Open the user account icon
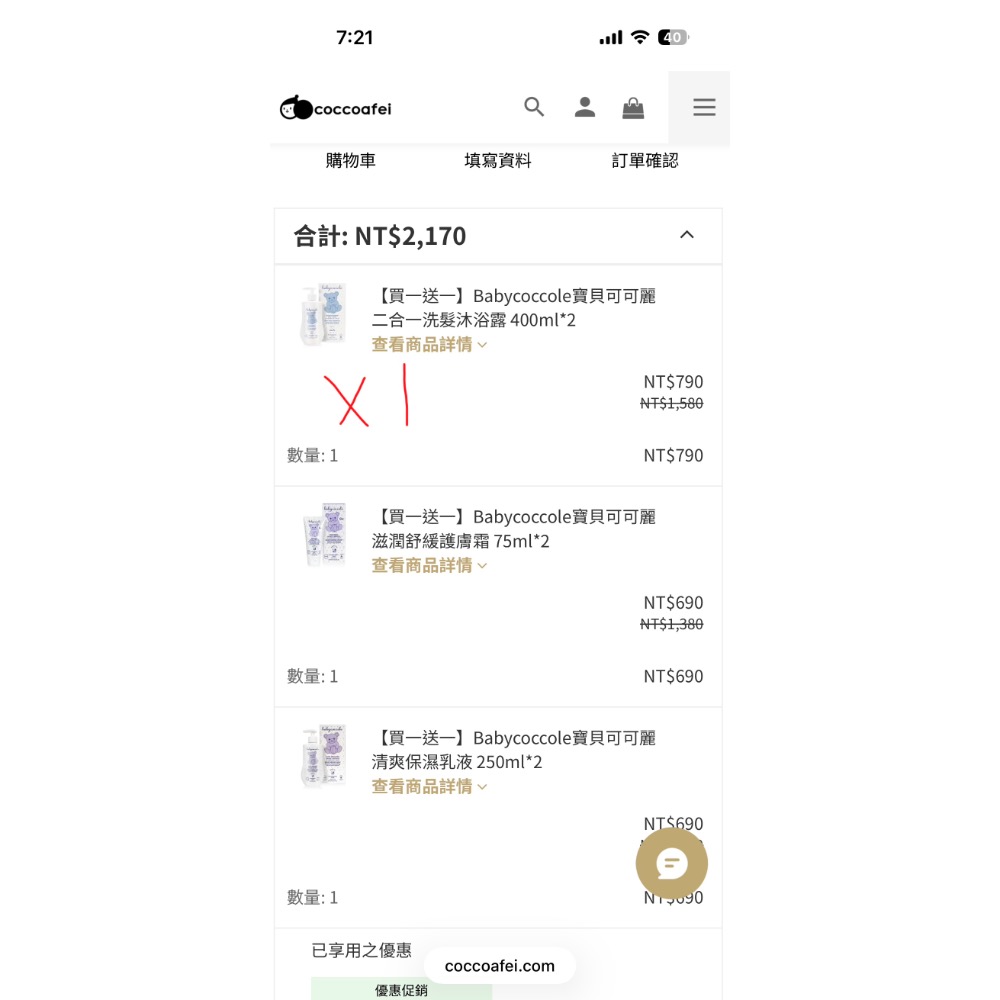This screenshot has height=1000, width=1000. (585, 107)
